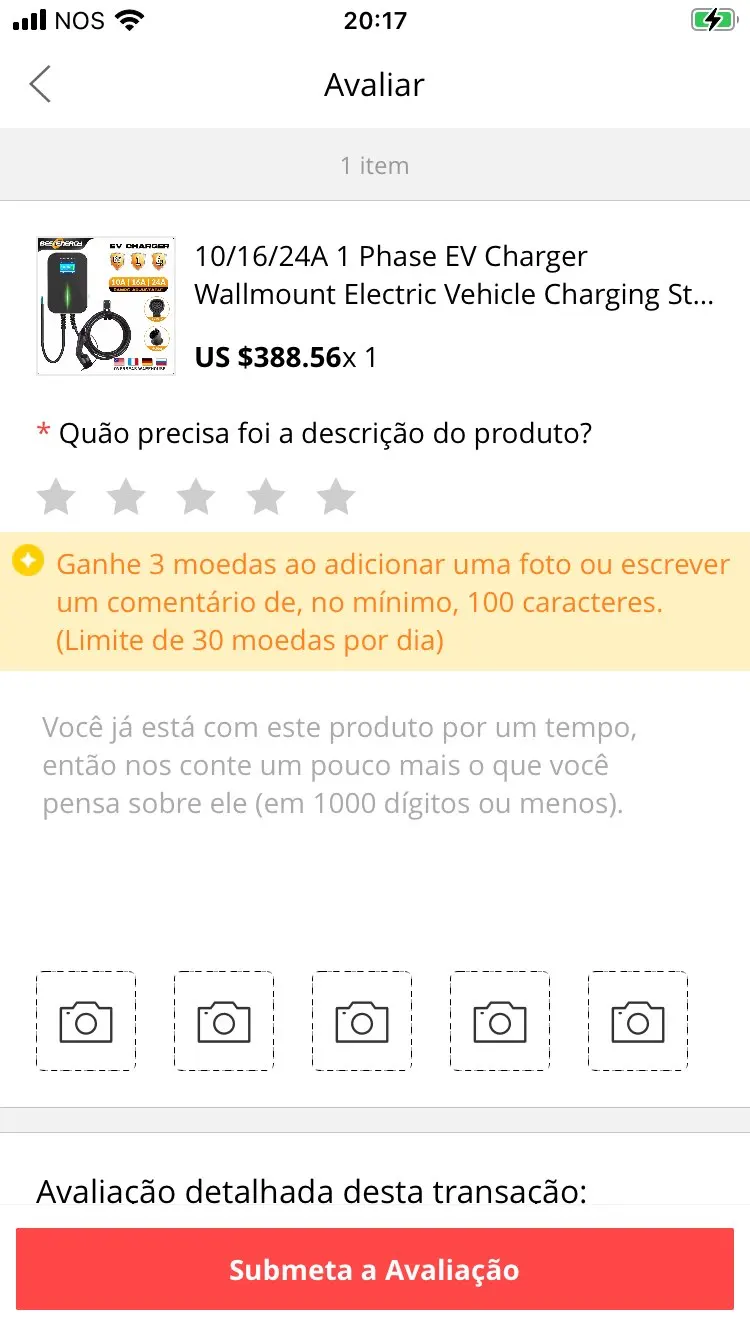The width and height of the screenshot is (750, 1334).
Task: Add a photo in the first camera slot
Action: coord(86,1021)
